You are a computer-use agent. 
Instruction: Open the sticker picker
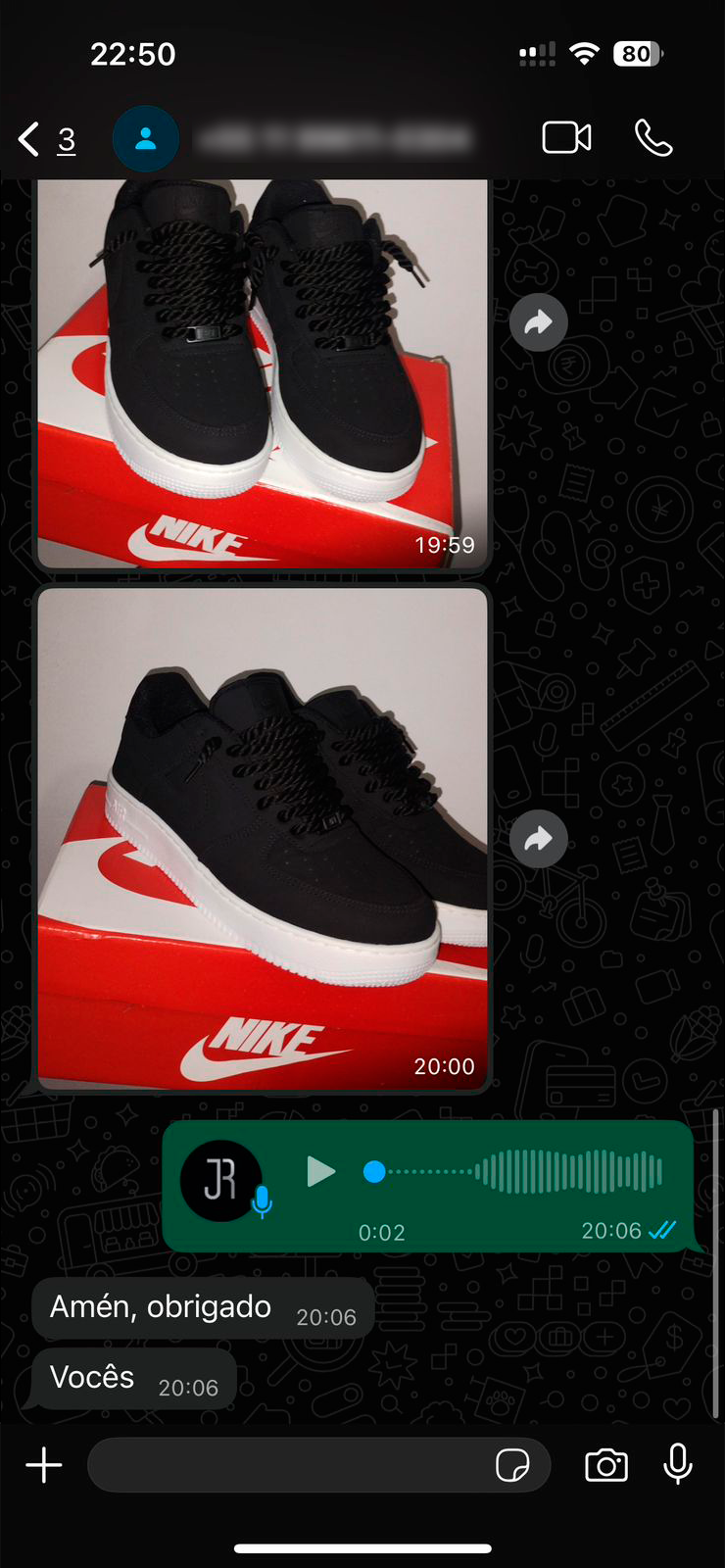click(512, 1466)
